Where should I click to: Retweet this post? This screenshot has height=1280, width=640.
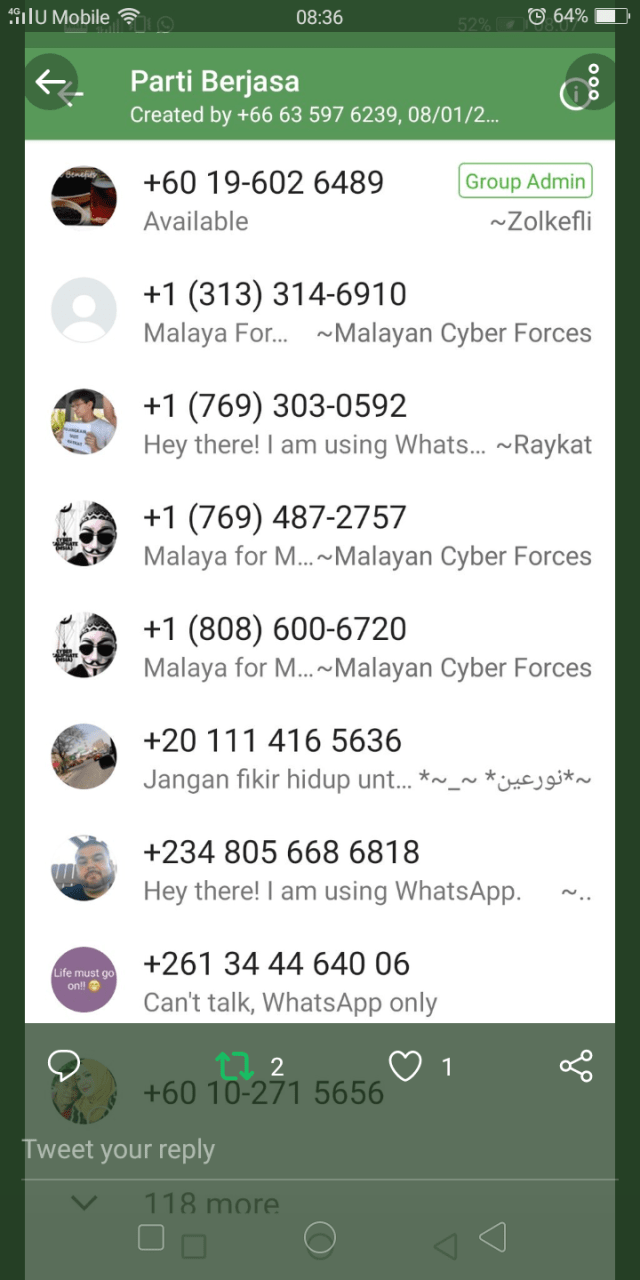[236, 1067]
